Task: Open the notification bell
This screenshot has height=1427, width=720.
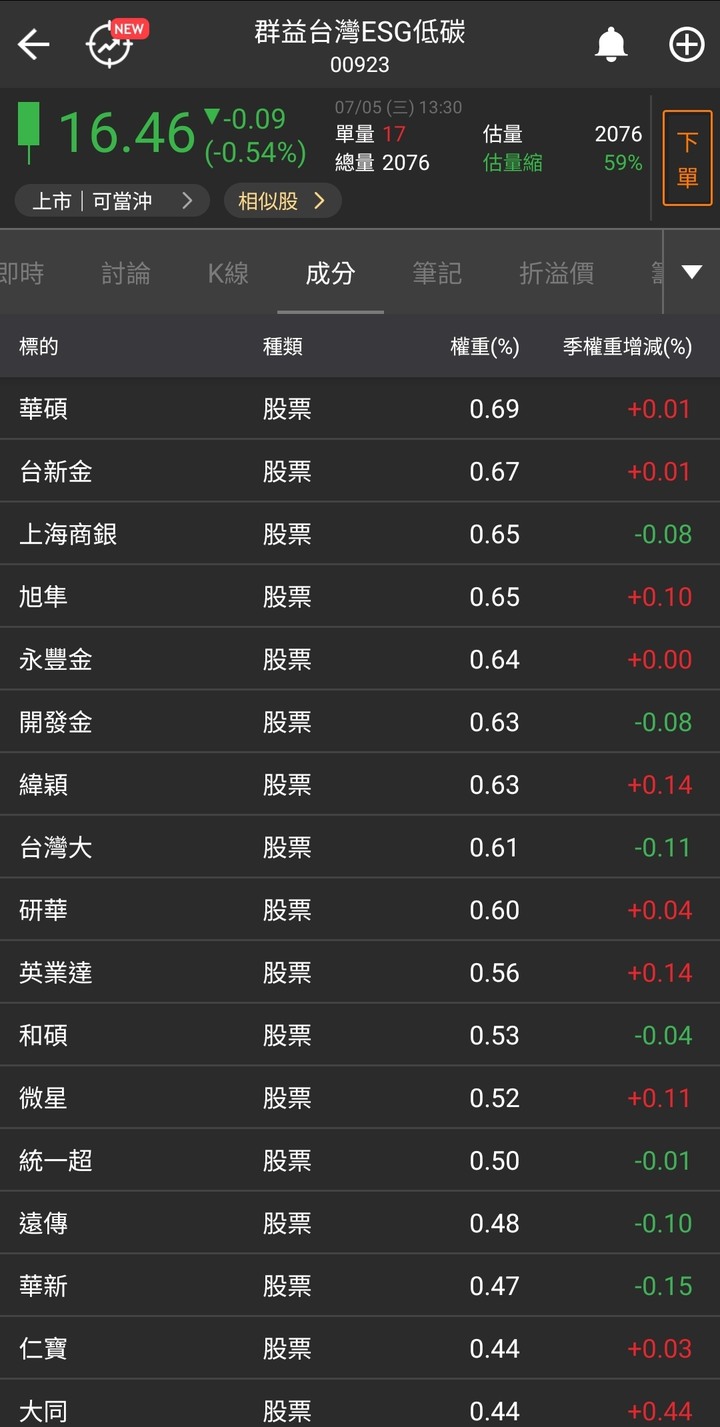Action: coord(611,44)
